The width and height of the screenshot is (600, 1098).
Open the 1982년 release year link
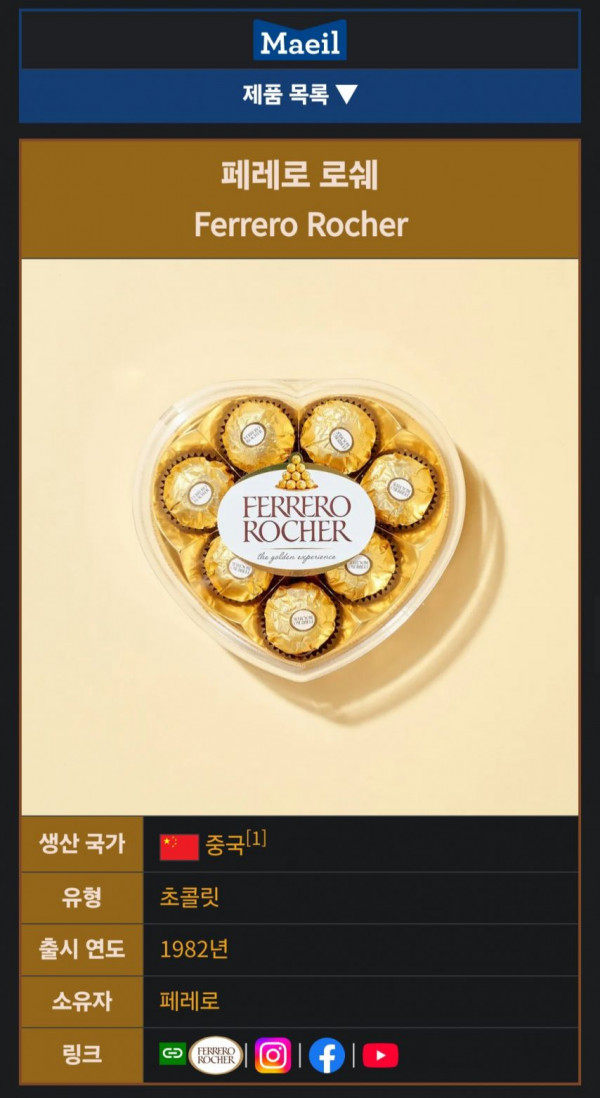pos(194,949)
